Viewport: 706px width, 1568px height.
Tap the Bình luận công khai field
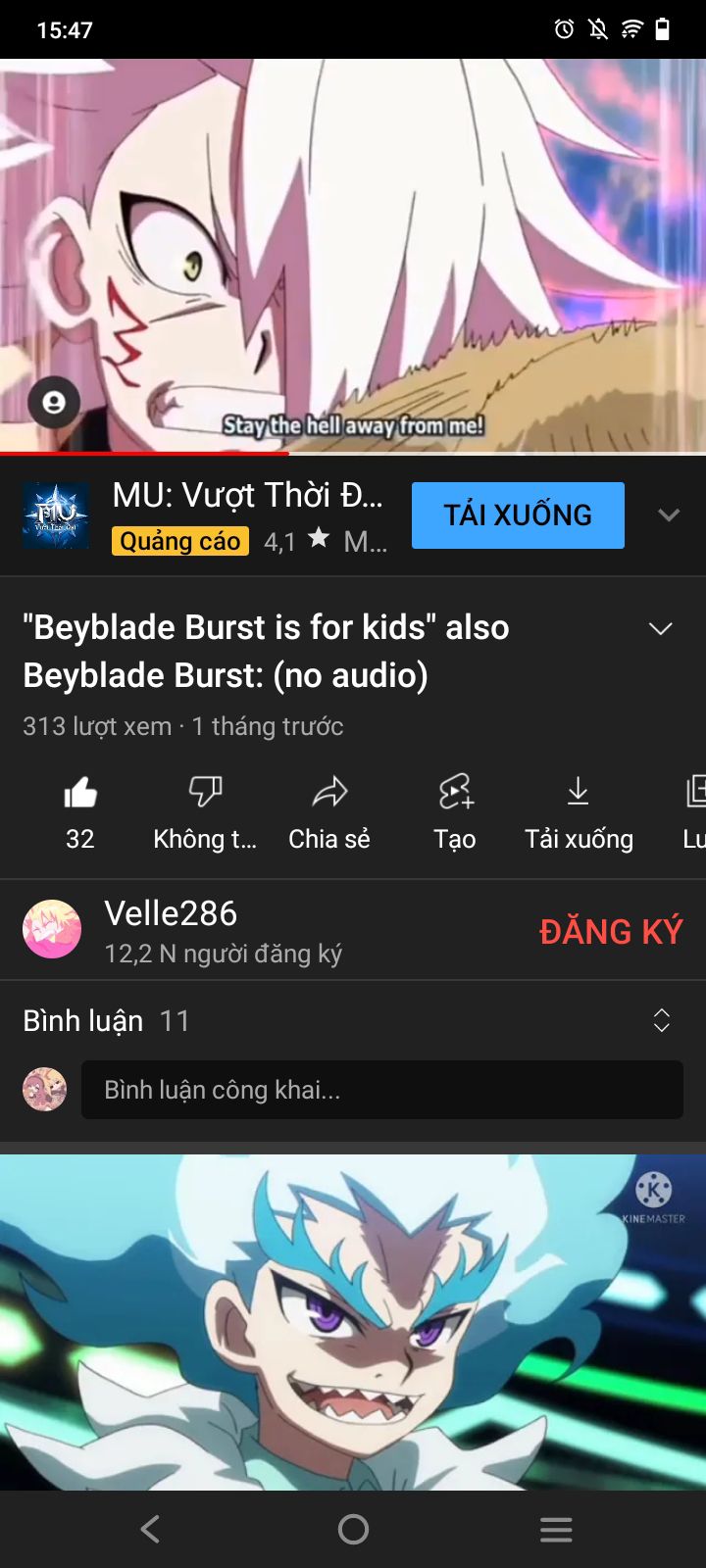point(382,1090)
